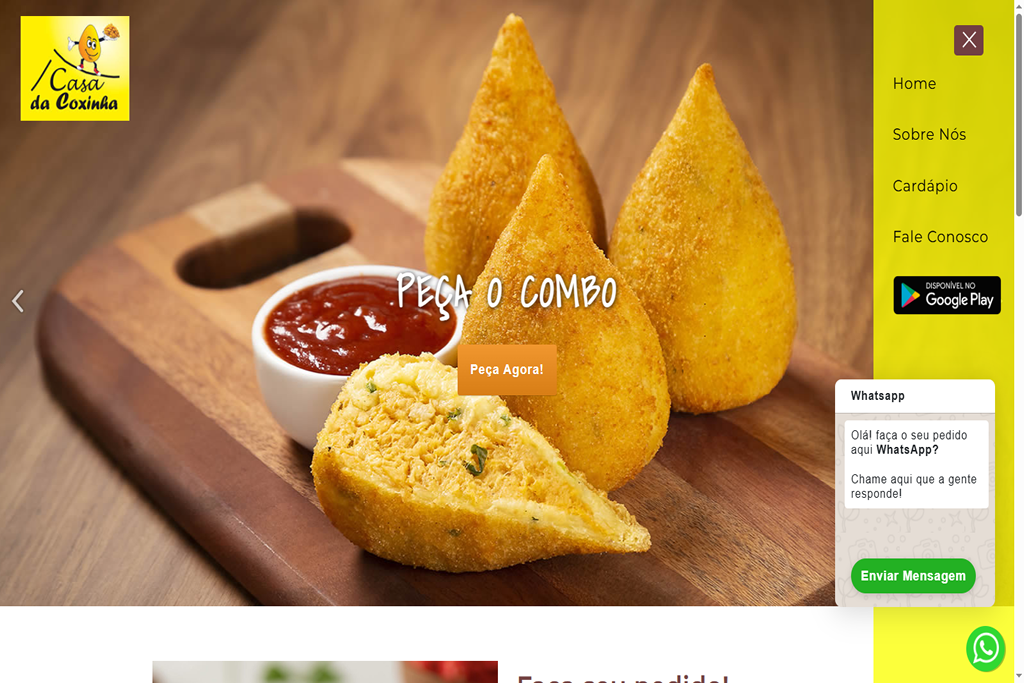1024x683 pixels.
Task: Open the Cardápio menu page
Action: (x=925, y=186)
